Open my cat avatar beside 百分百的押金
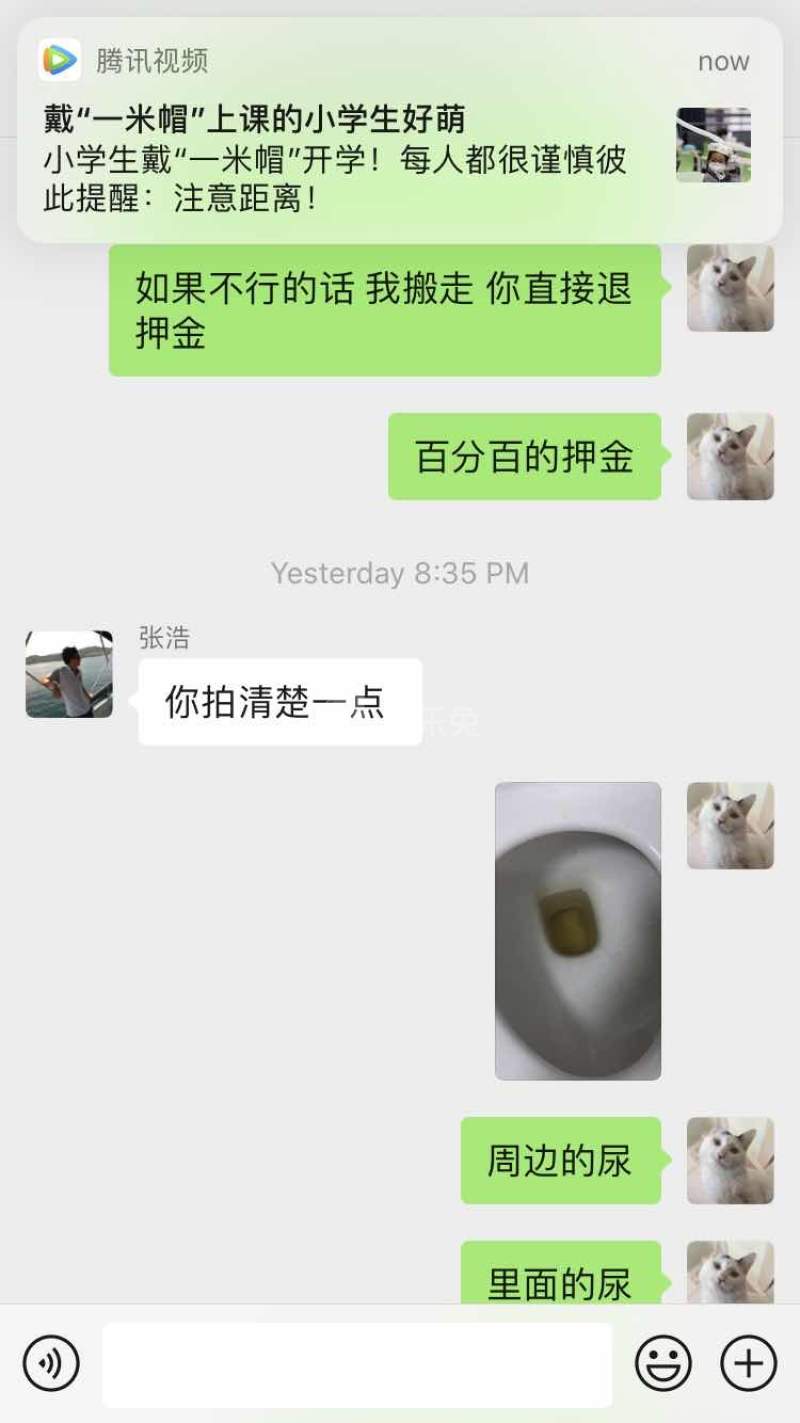 [730, 457]
